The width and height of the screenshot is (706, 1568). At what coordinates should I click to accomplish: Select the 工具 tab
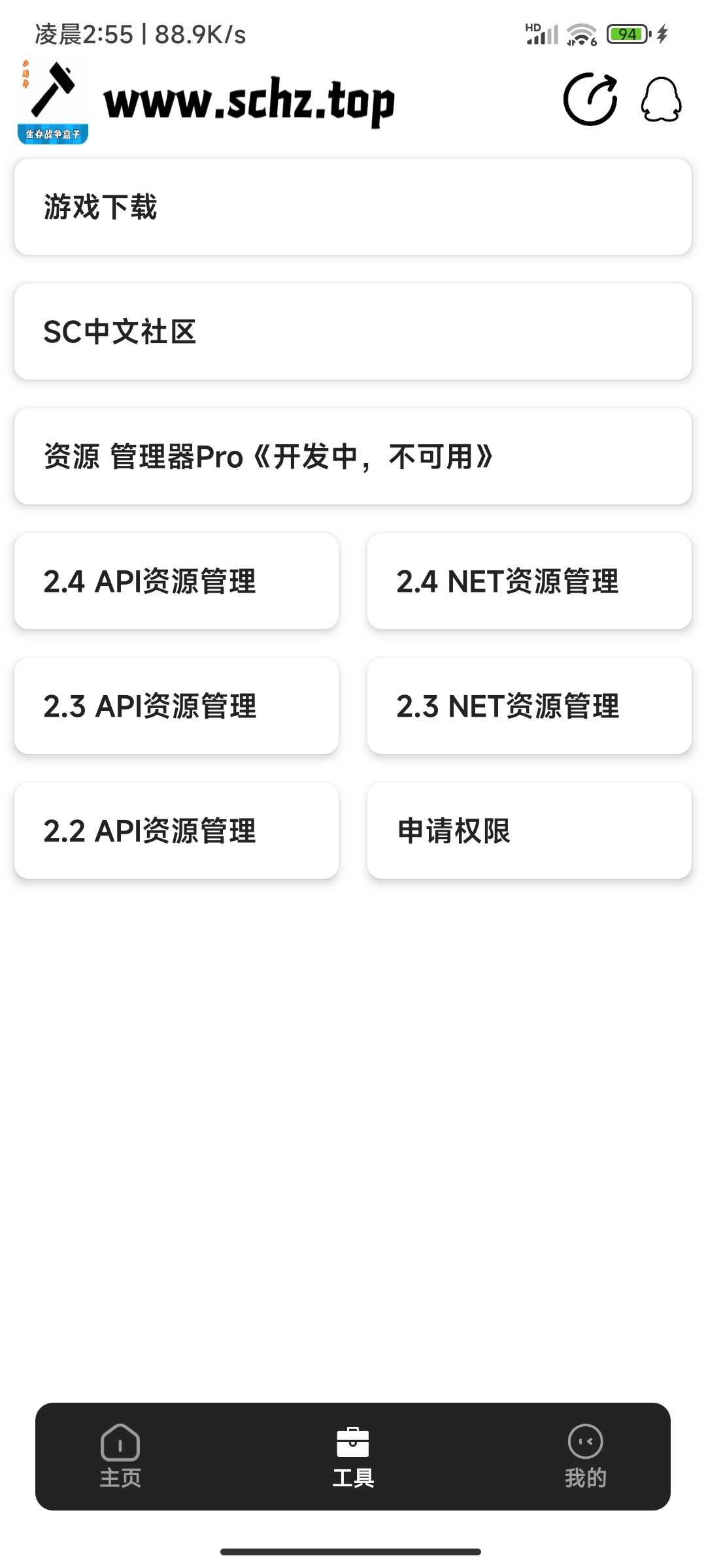[x=353, y=1456]
